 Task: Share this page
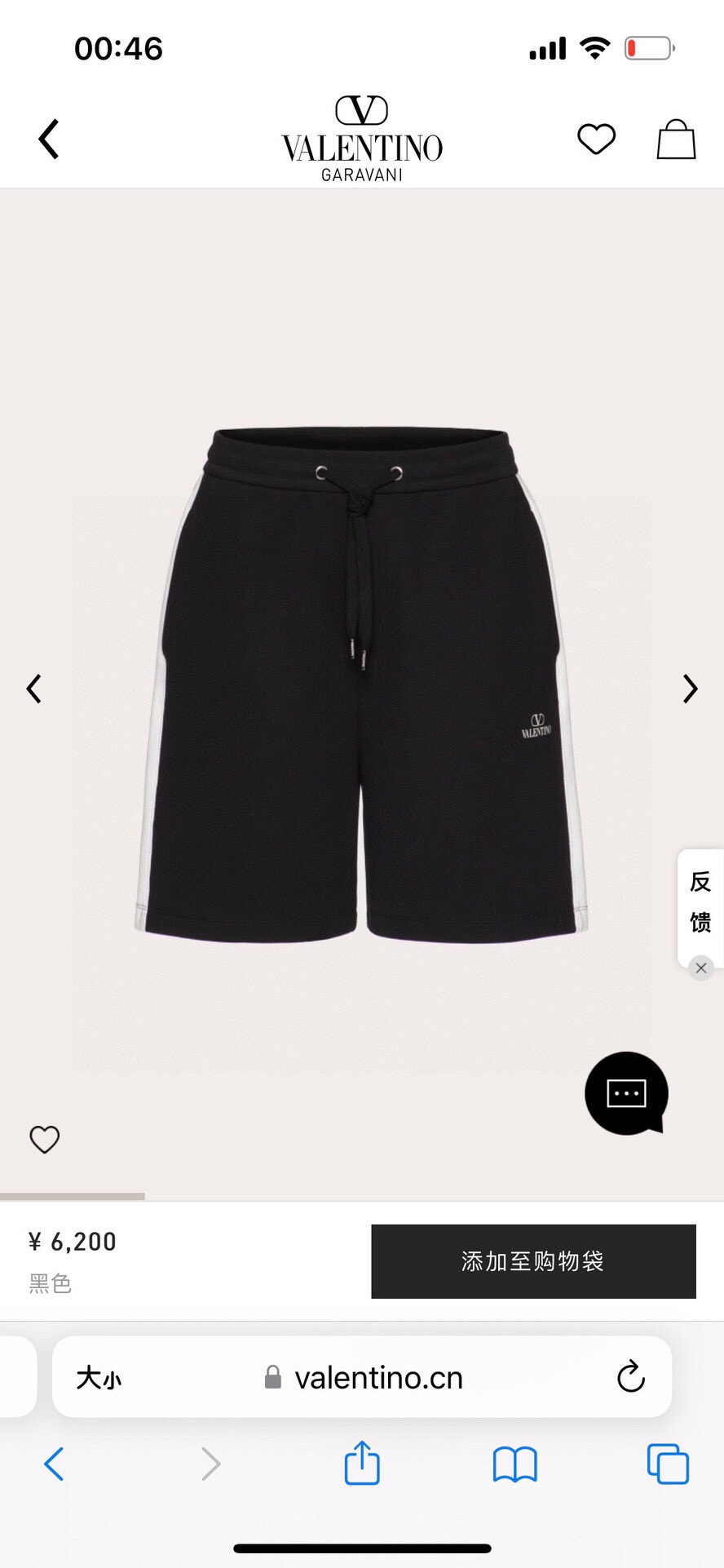(x=362, y=1462)
